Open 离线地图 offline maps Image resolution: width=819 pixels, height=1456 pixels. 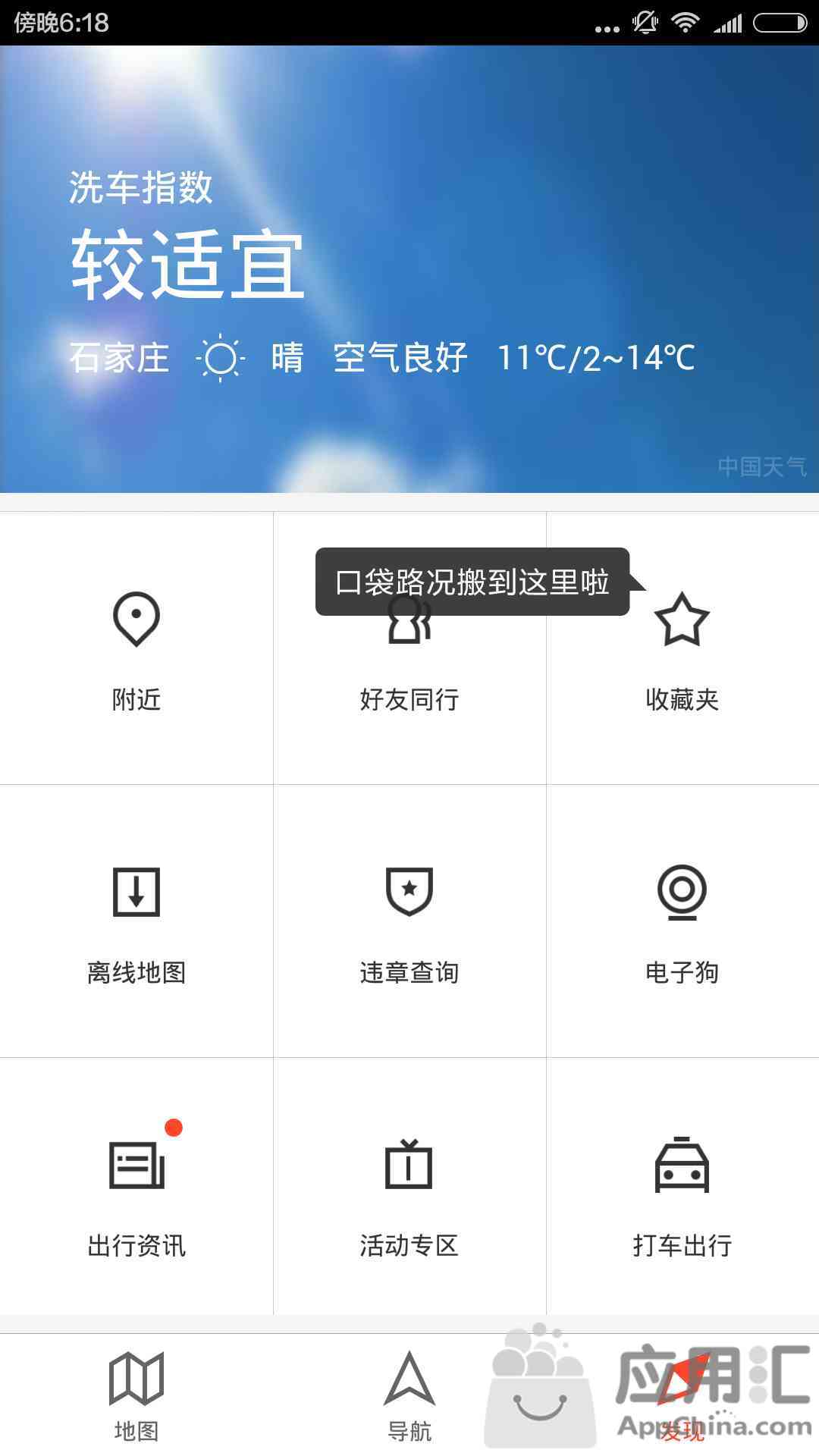pyautogui.click(x=136, y=922)
